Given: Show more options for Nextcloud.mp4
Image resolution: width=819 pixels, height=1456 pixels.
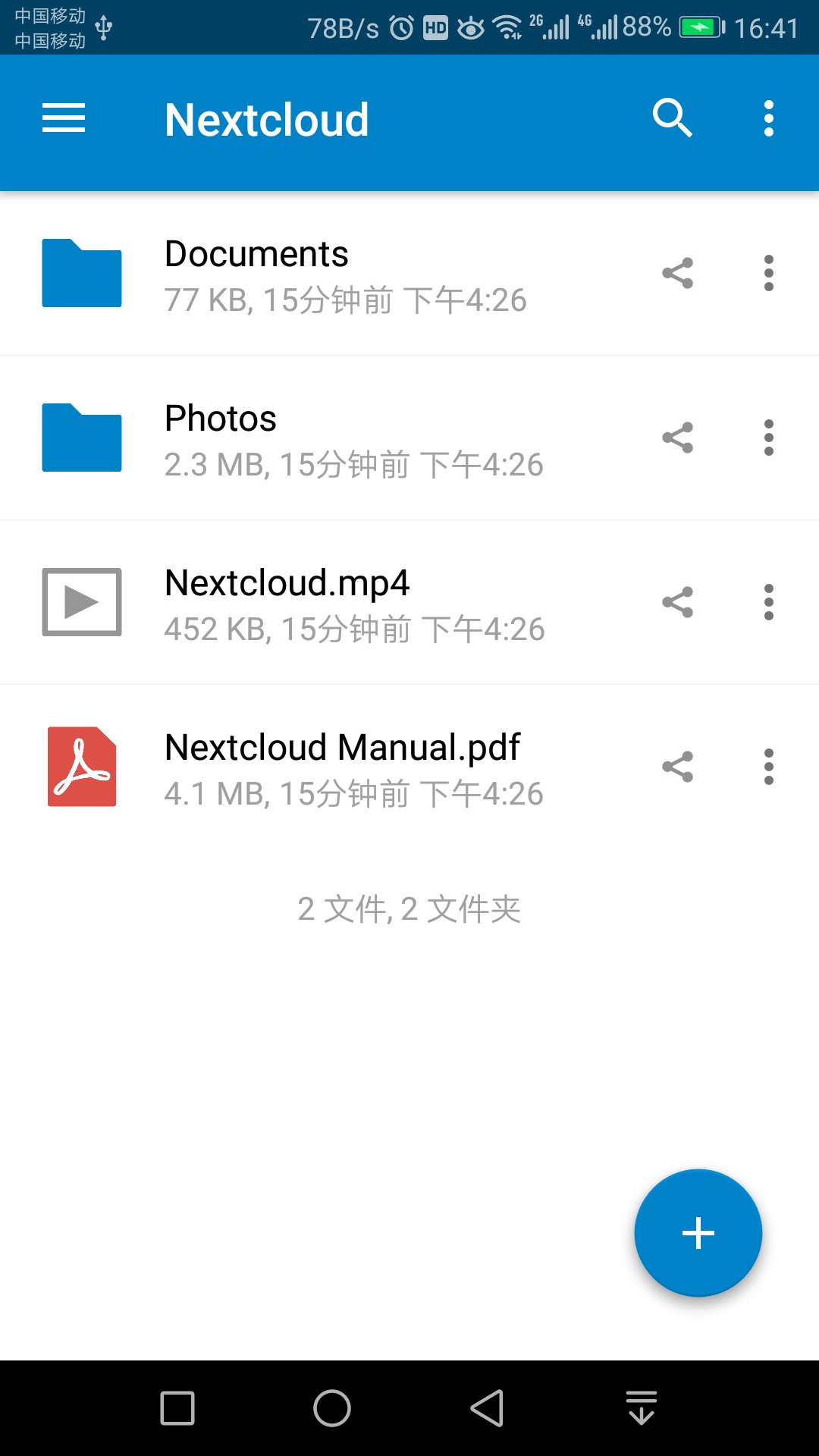Looking at the screenshot, I should 769,602.
